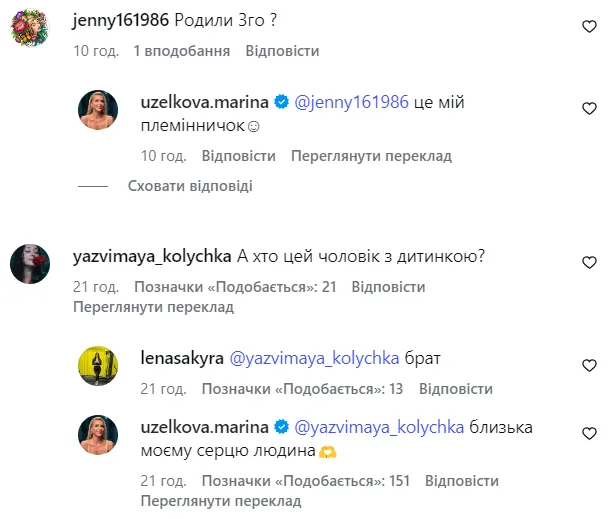Open the @yazvimaya_kolychka mention in lenasakyra's reply

coord(314,358)
